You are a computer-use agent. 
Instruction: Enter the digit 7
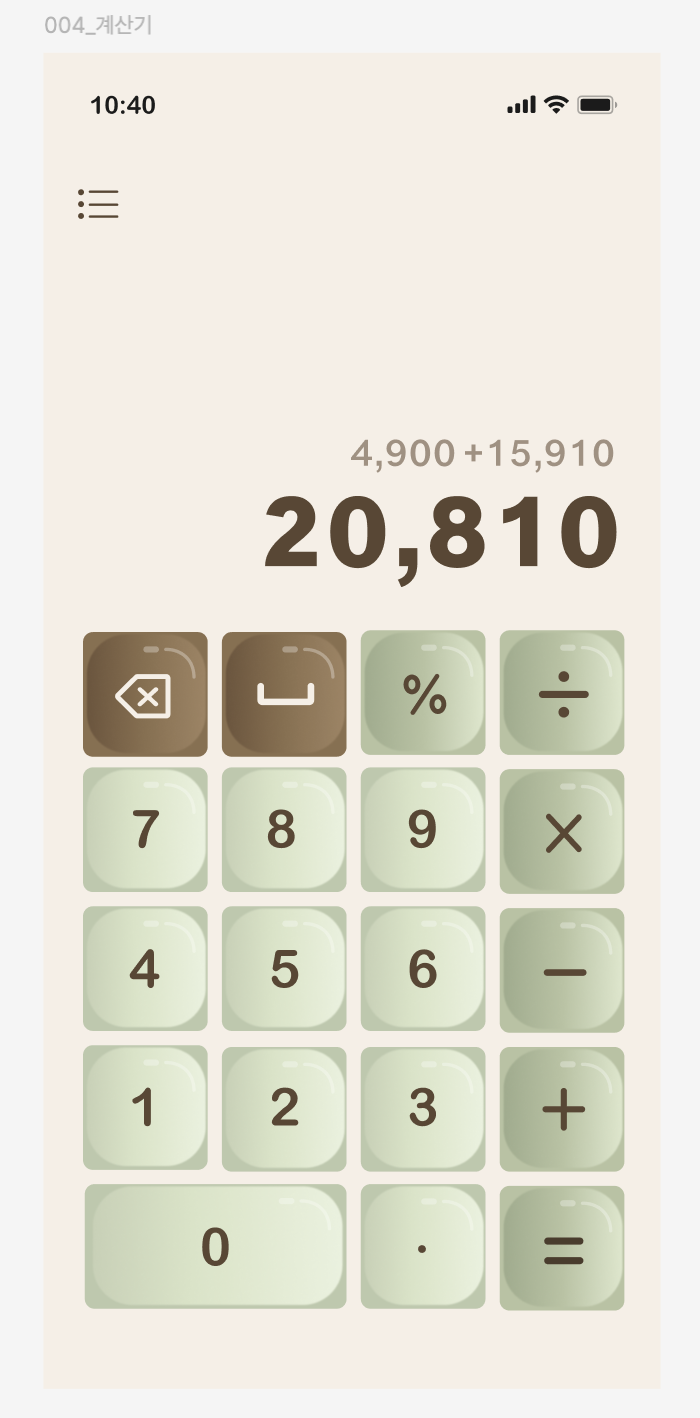click(x=145, y=830)
